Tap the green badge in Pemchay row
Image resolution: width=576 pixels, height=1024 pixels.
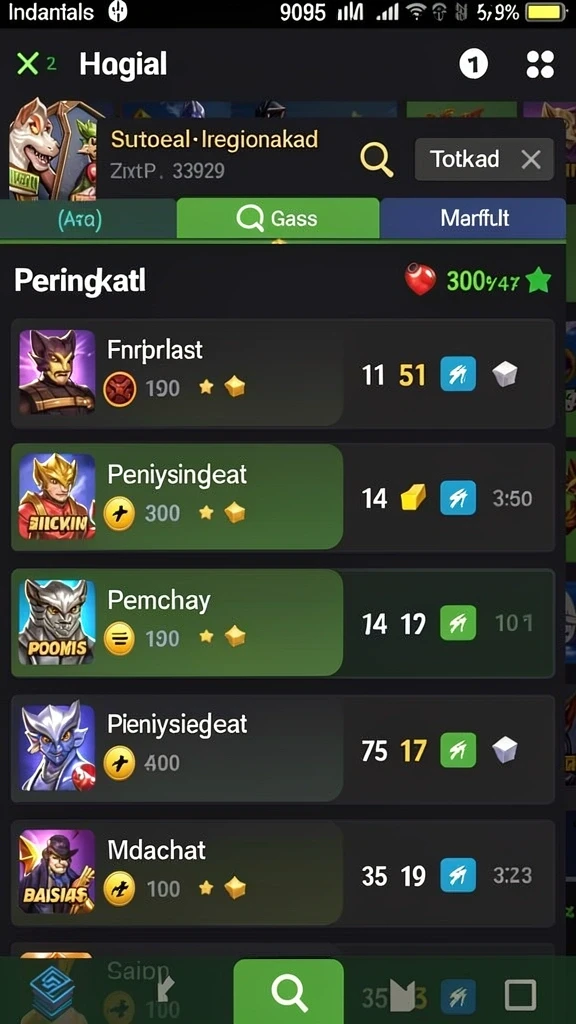(x=458, y=623)
